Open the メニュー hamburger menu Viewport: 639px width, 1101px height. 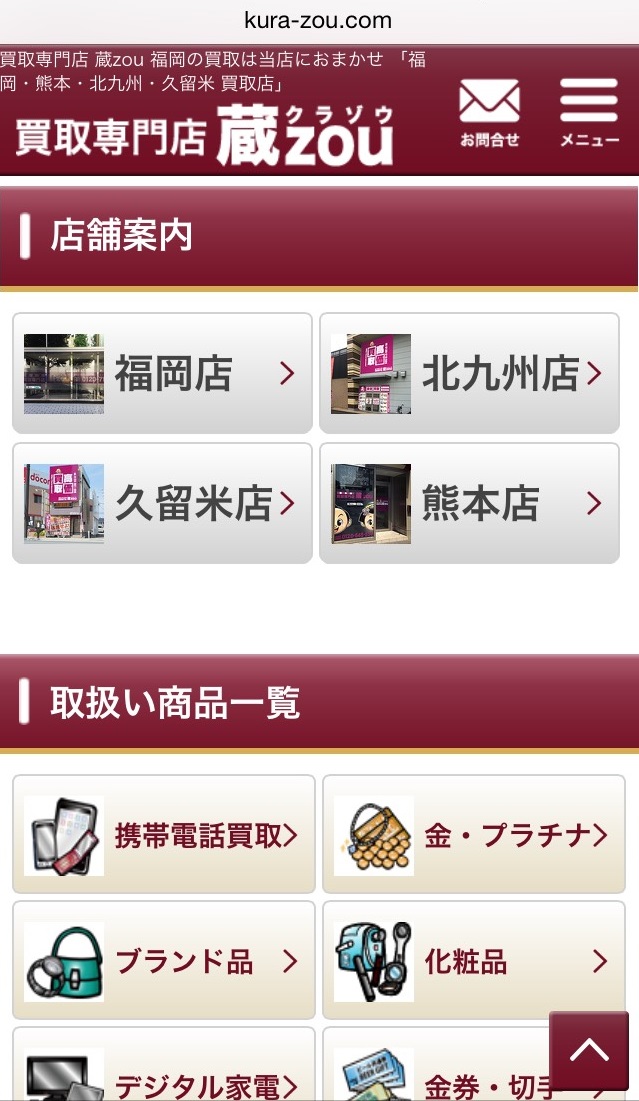pyautogui.click(x=589, y=113)
